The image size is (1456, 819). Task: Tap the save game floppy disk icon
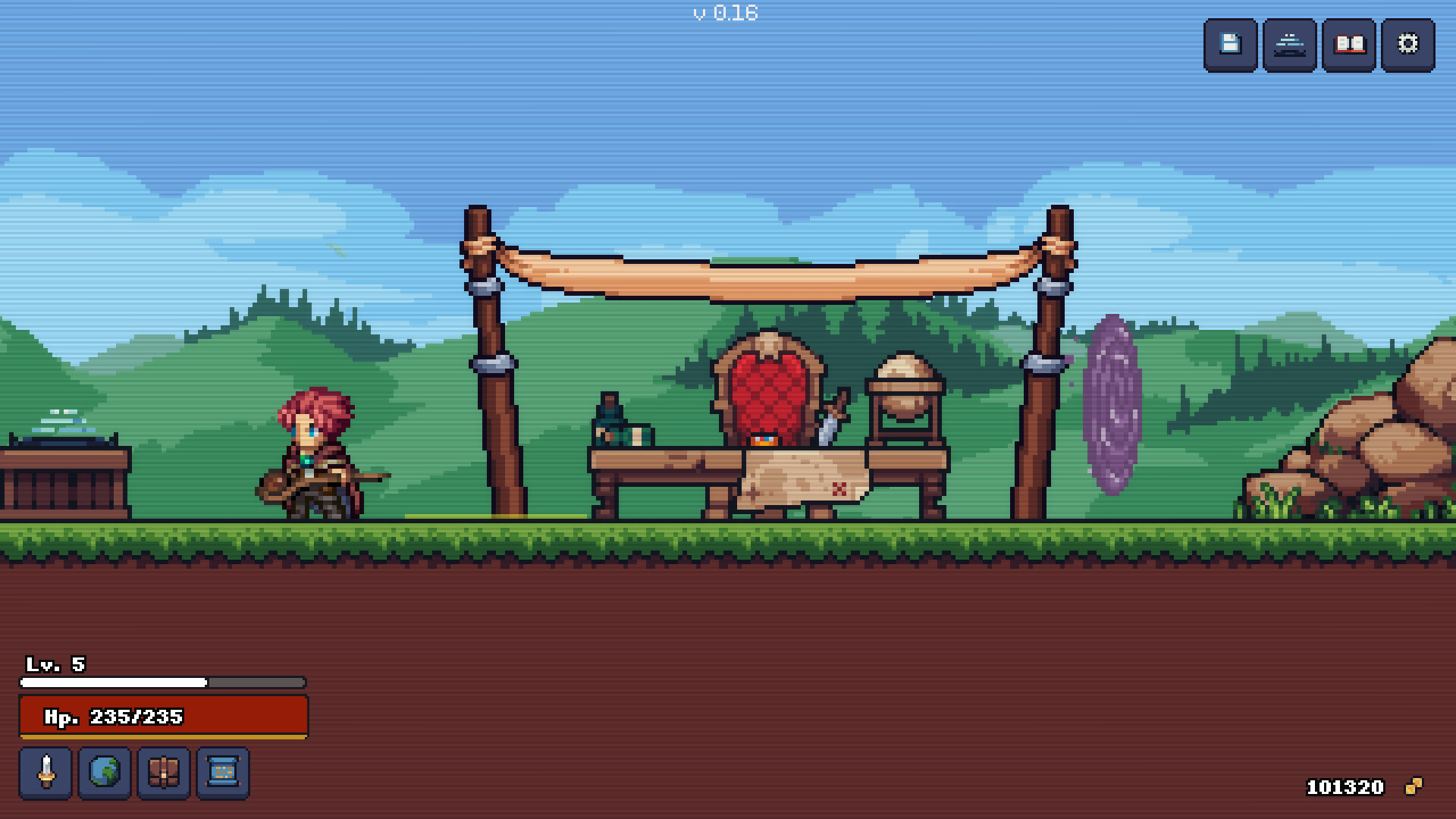(x=1230, y=45)
